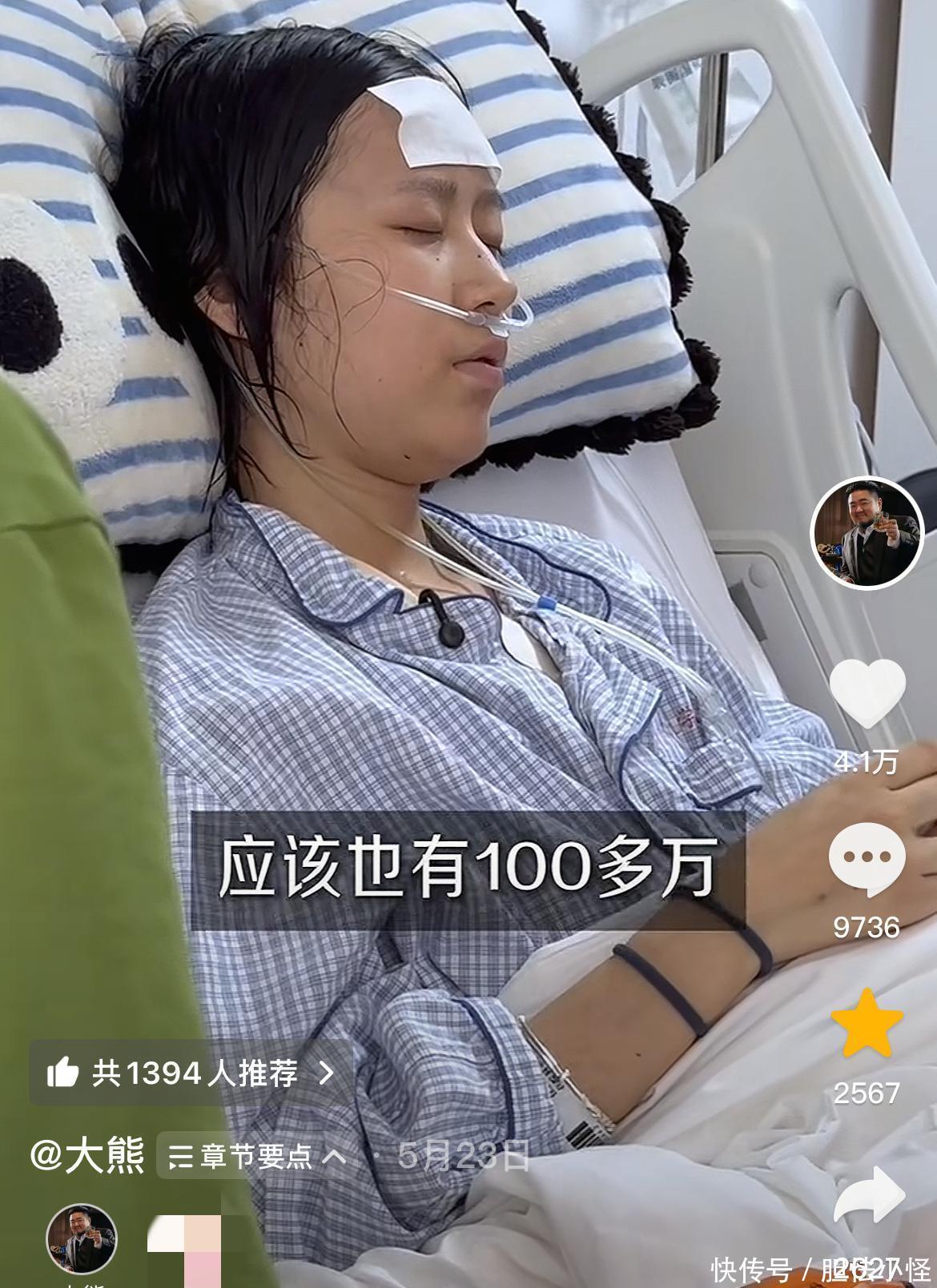
Task: Like this video with the heart icon
Action: [867, 693]
